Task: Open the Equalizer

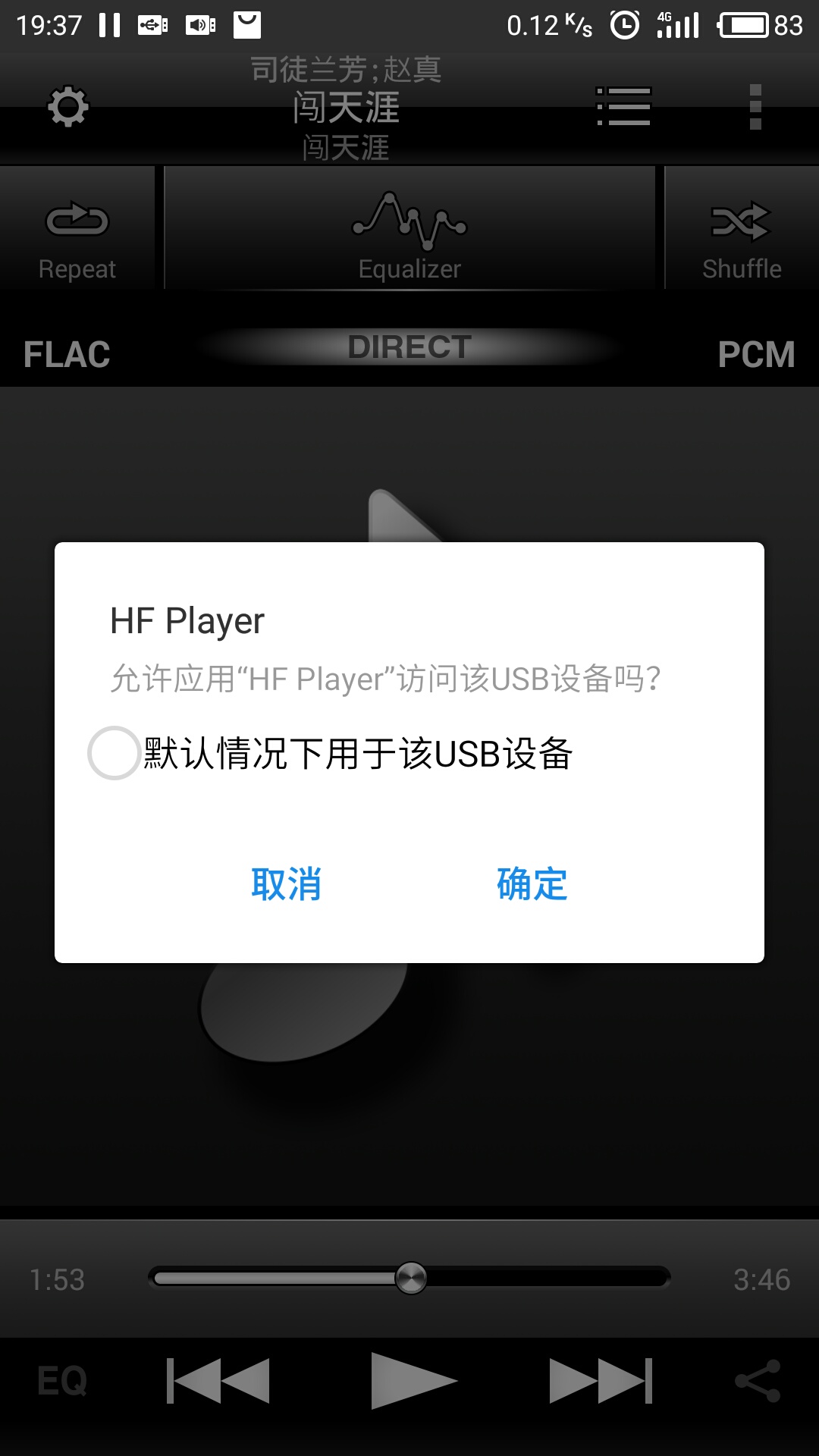Action: pos(409,235)
